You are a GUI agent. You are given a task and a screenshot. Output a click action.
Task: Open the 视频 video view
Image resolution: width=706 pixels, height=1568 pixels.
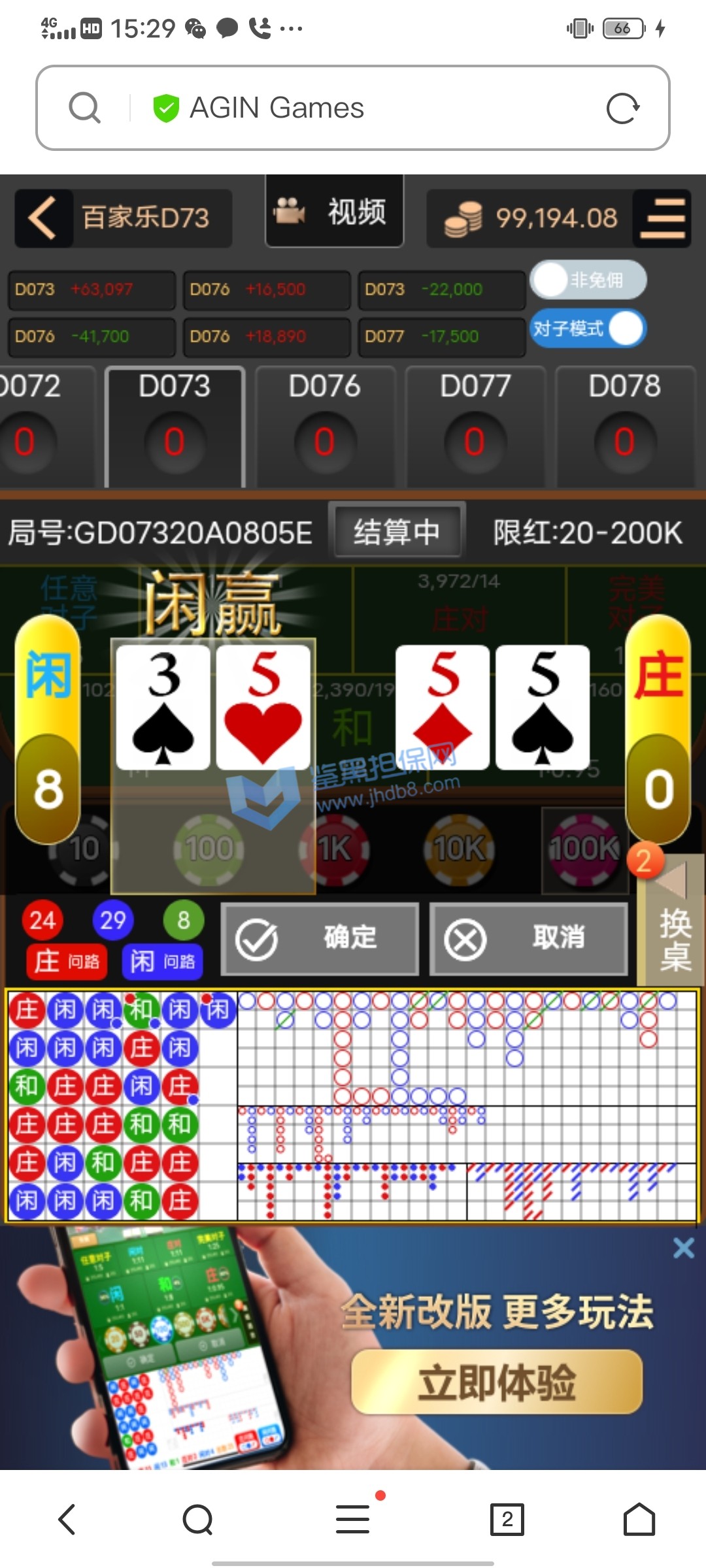pos(334,211)
